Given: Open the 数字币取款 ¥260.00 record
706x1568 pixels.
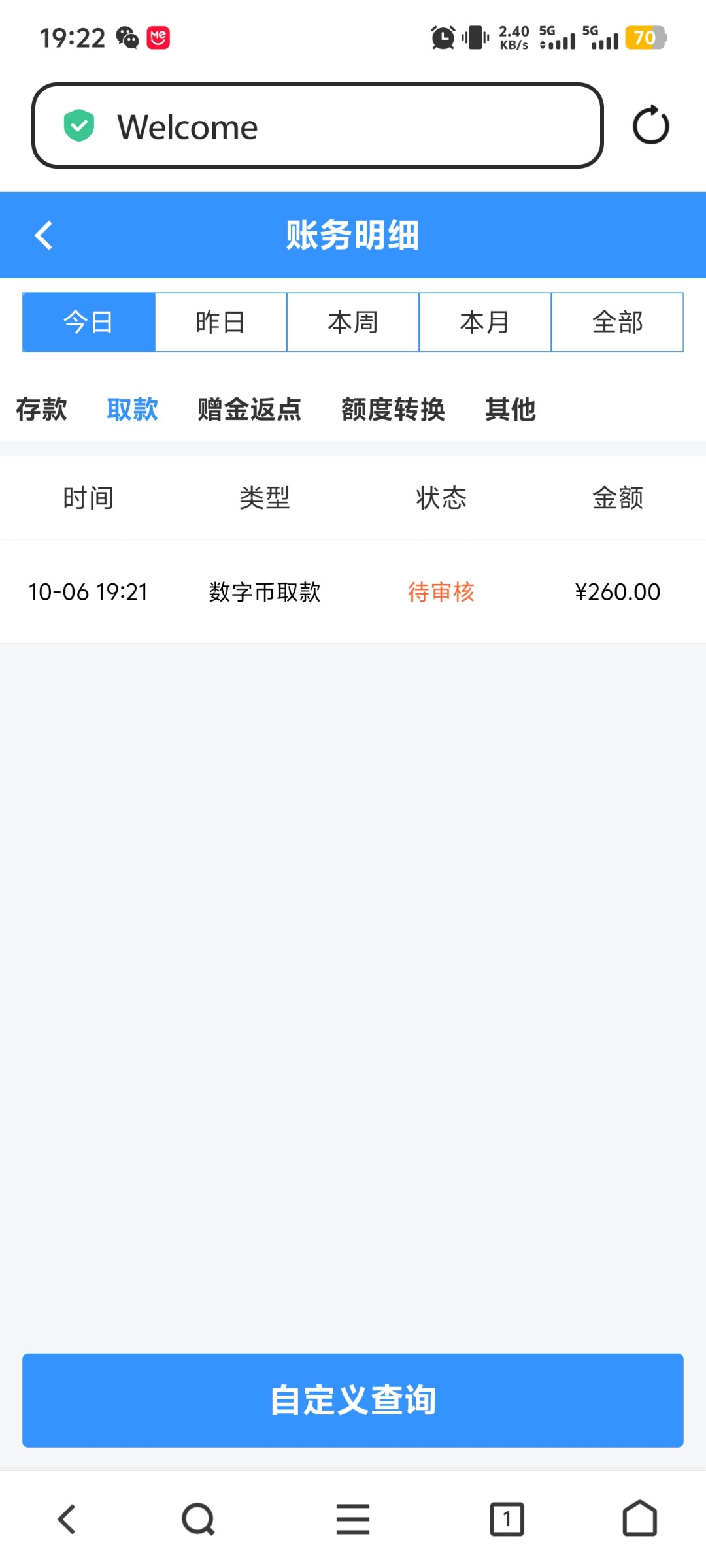Looking at the screenshot, I should [x=353, y=592].
